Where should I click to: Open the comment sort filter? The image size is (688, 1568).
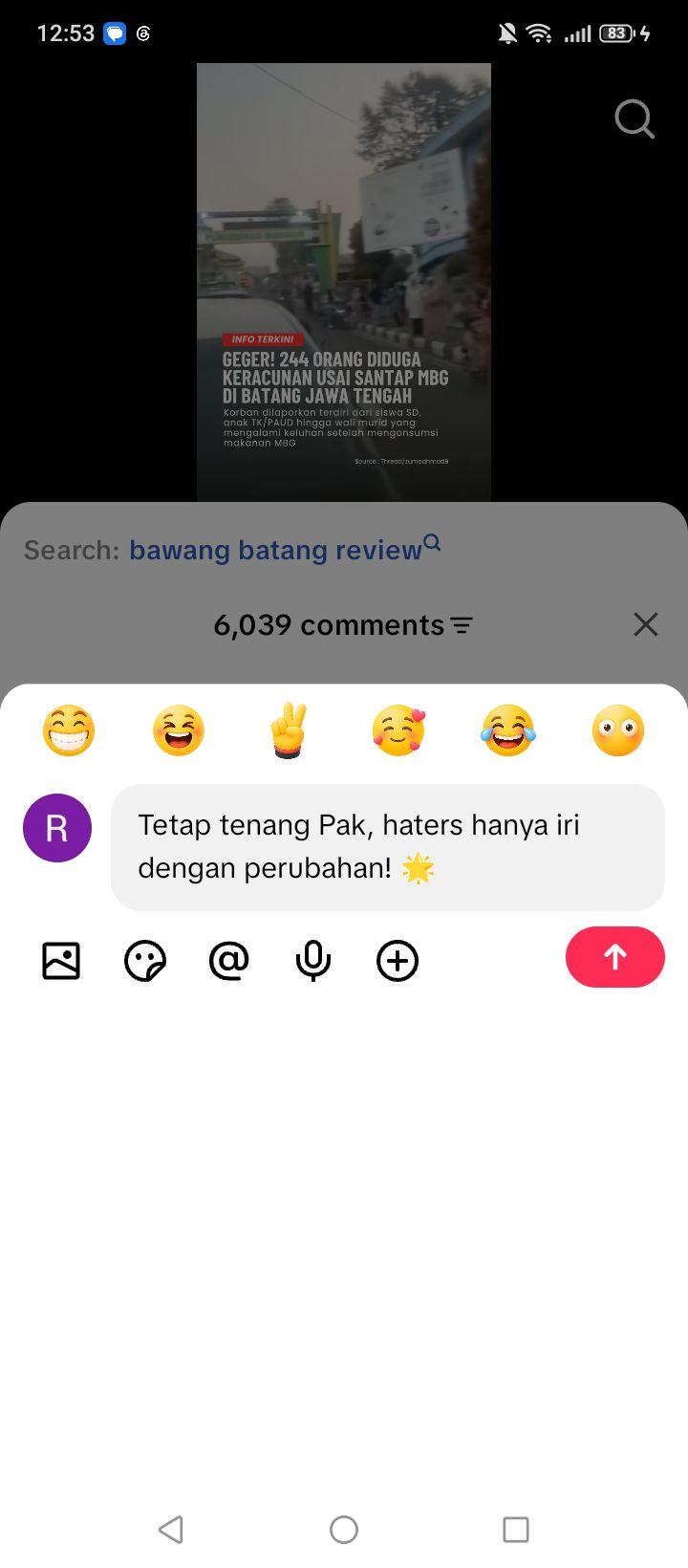pos(462,625)
